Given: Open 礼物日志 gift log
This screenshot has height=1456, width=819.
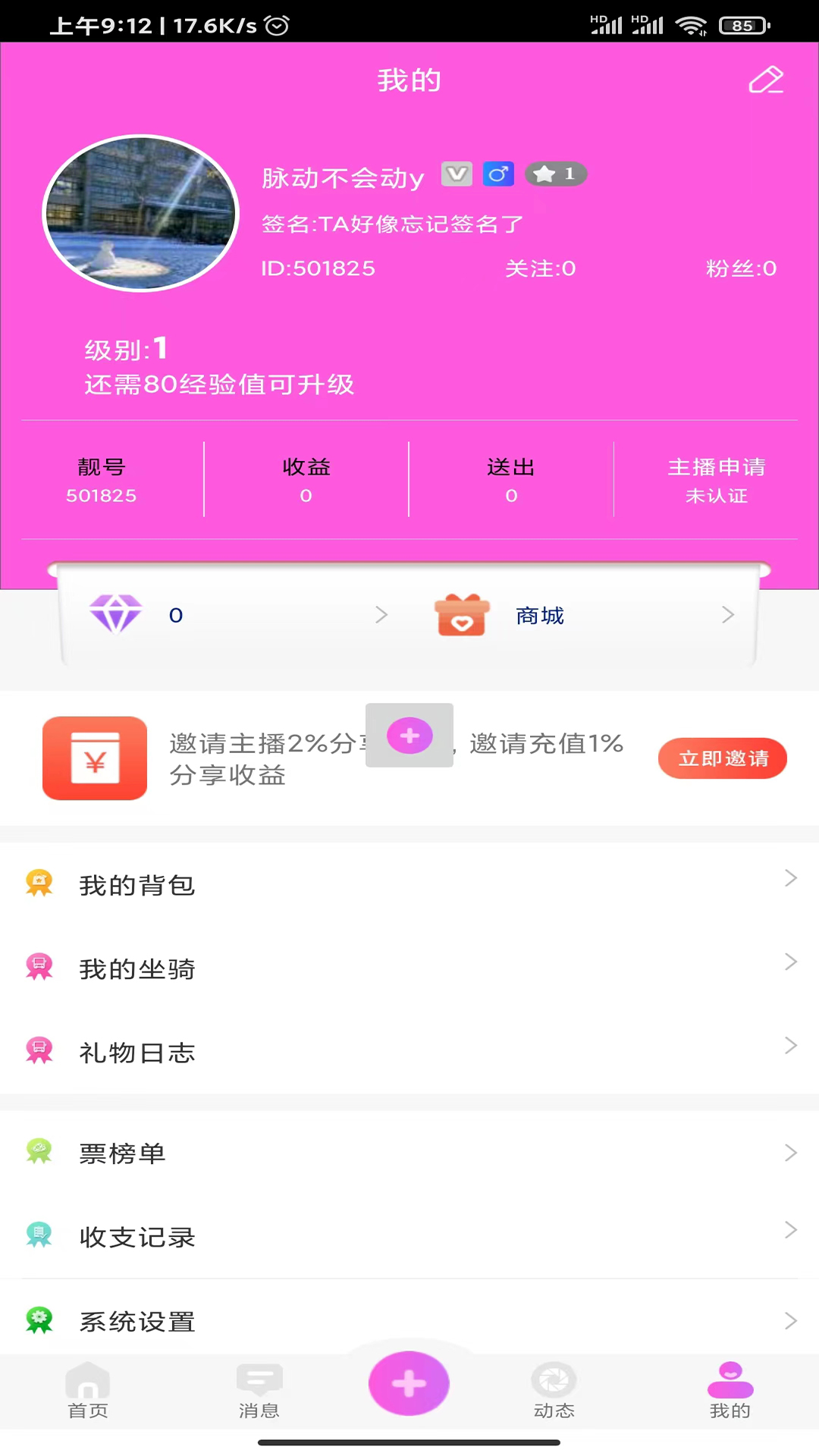Looking at the screenshot, I should point(409,1052).
